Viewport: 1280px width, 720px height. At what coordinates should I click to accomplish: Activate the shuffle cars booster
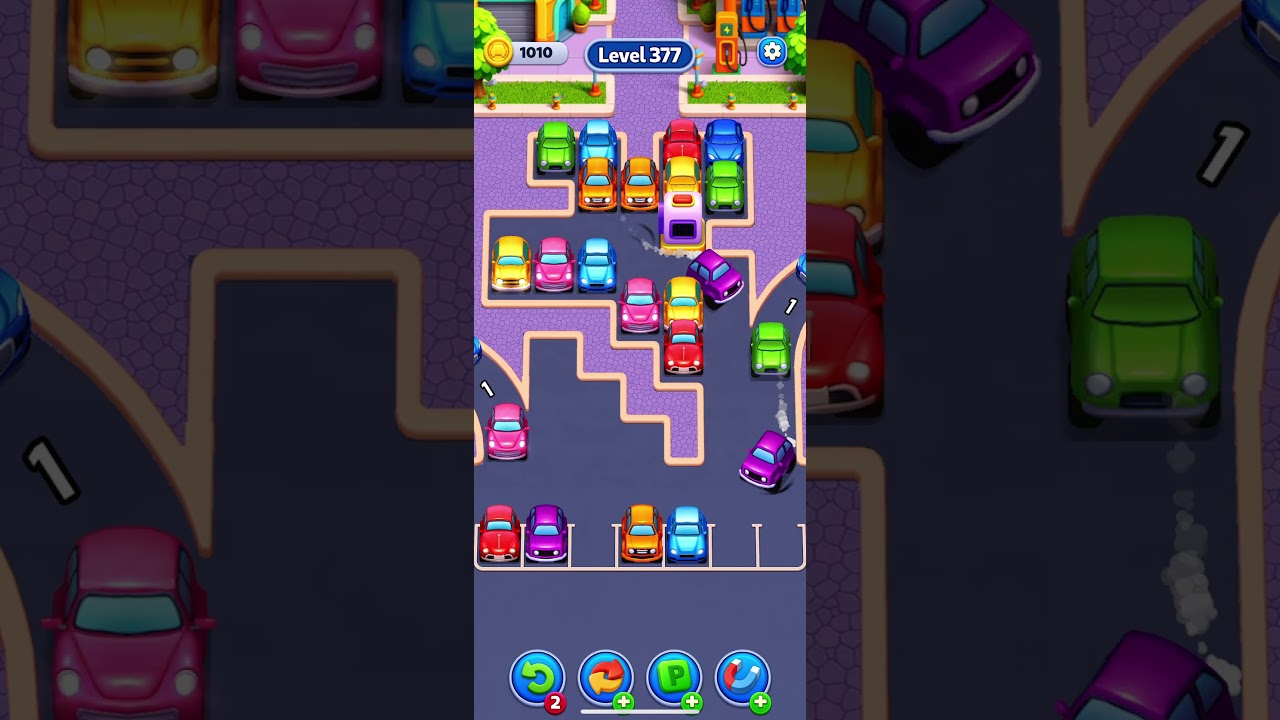[605, 679]
